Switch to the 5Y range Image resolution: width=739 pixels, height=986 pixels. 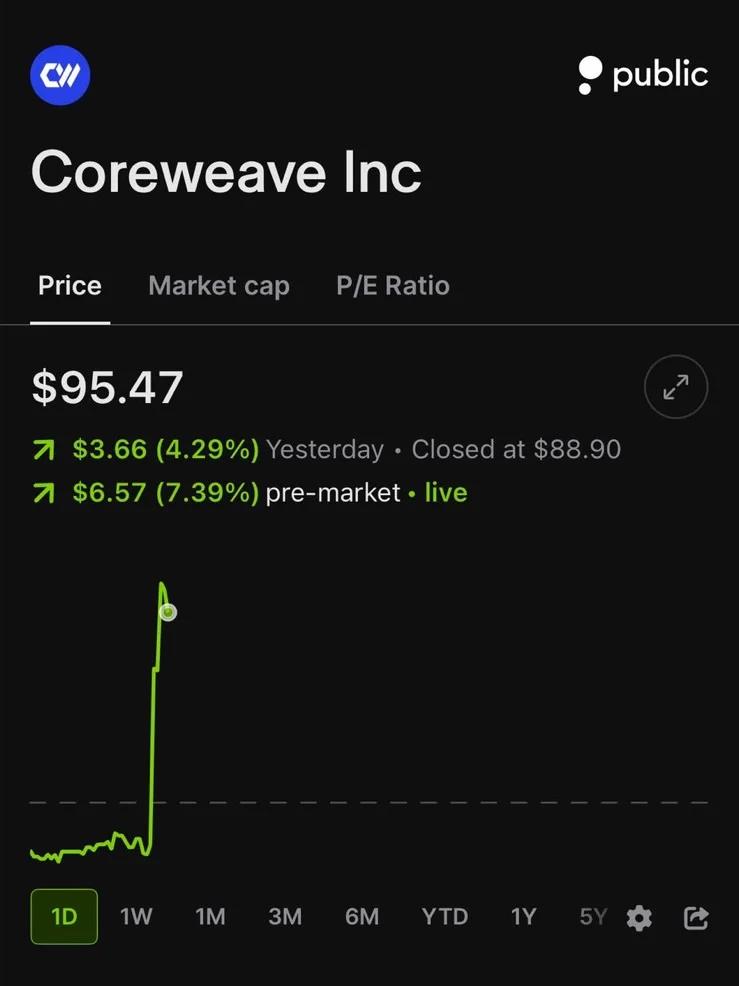pos(593,916)
